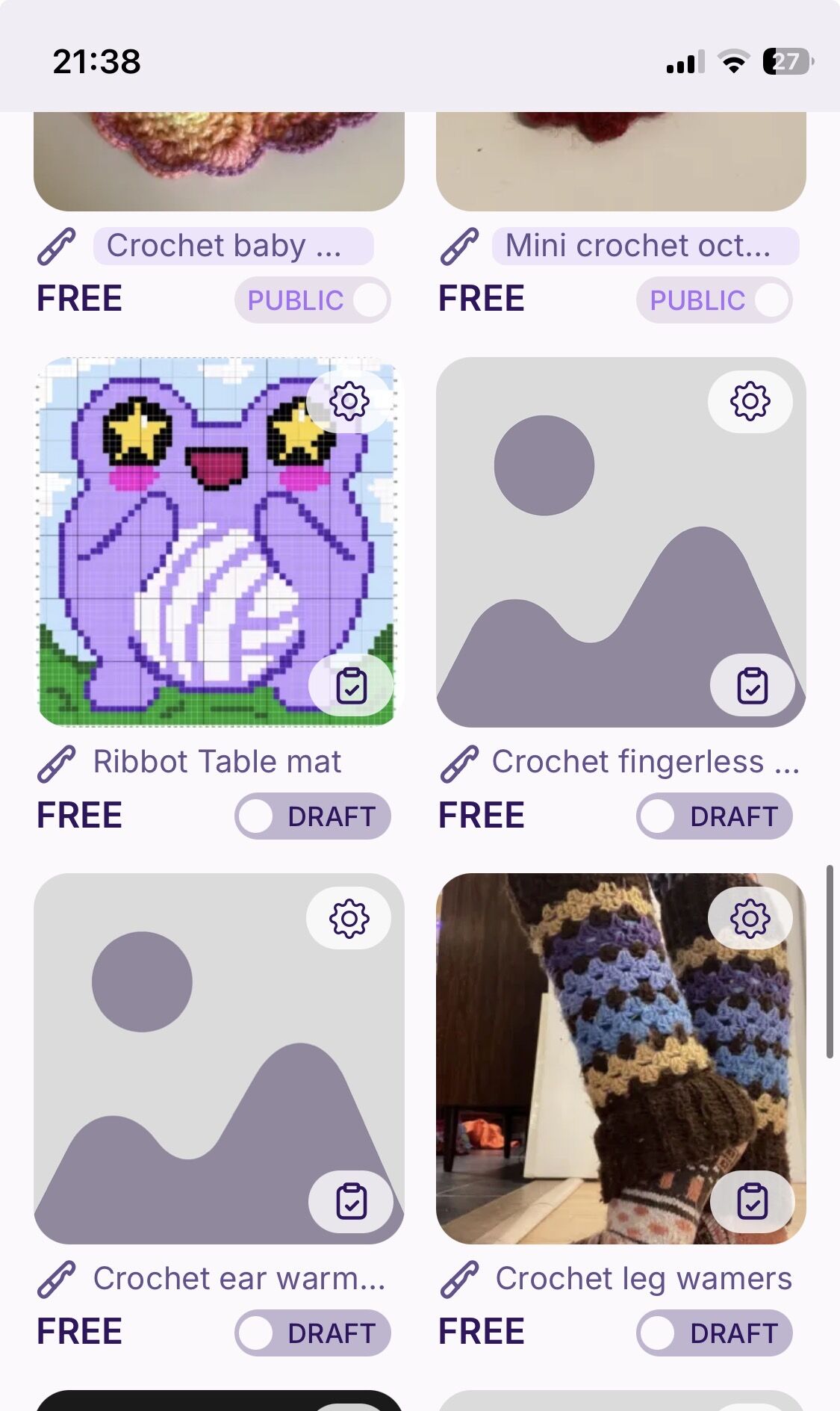Image resolution: width=840 pixels, height=1411 pixels.
Task: Open clipboard checklist on Crochet leg wamers
Action: click(752, 1202)
